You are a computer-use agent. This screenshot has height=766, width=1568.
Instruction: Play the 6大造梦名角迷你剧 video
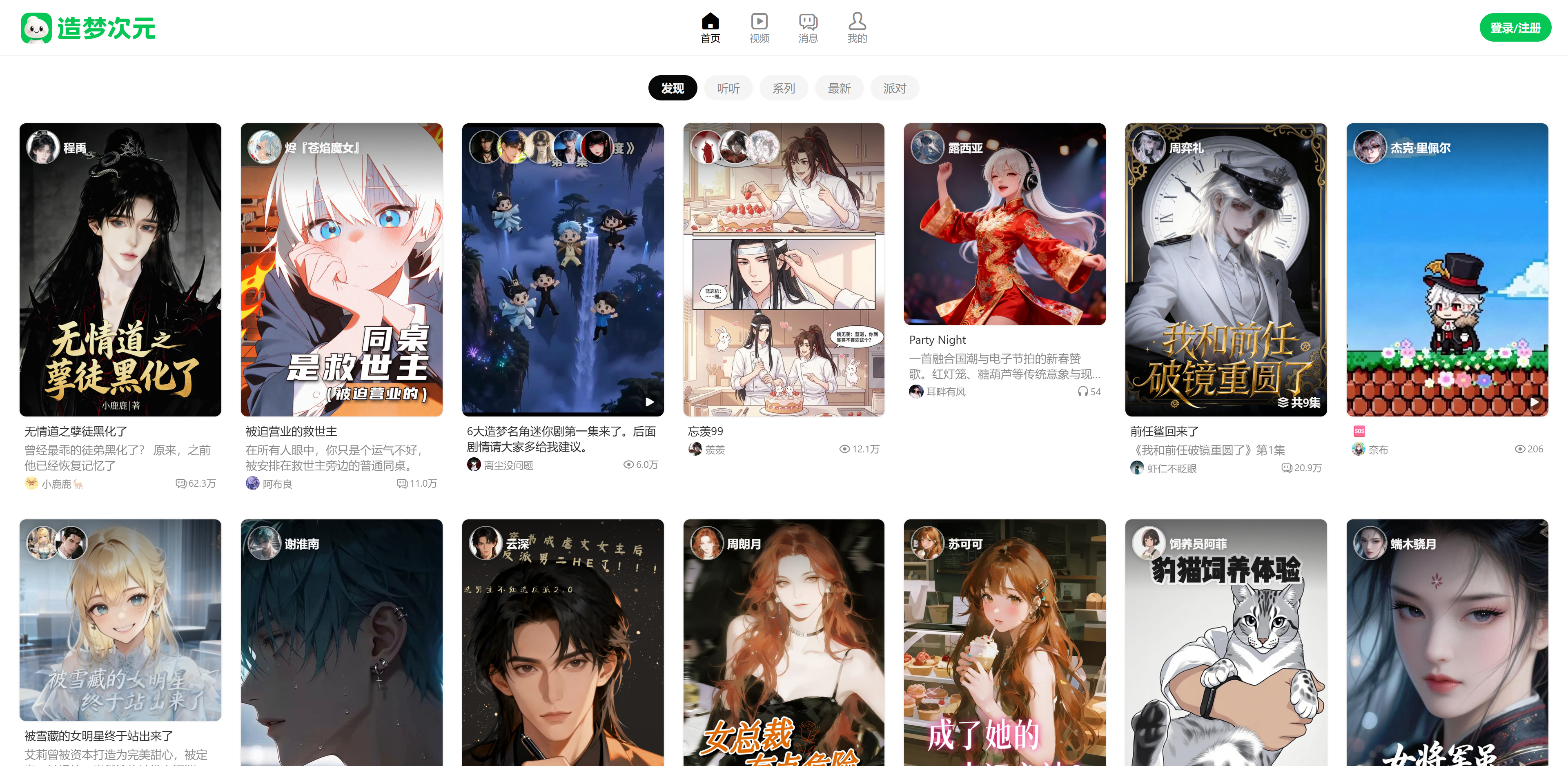pos(562,270)
